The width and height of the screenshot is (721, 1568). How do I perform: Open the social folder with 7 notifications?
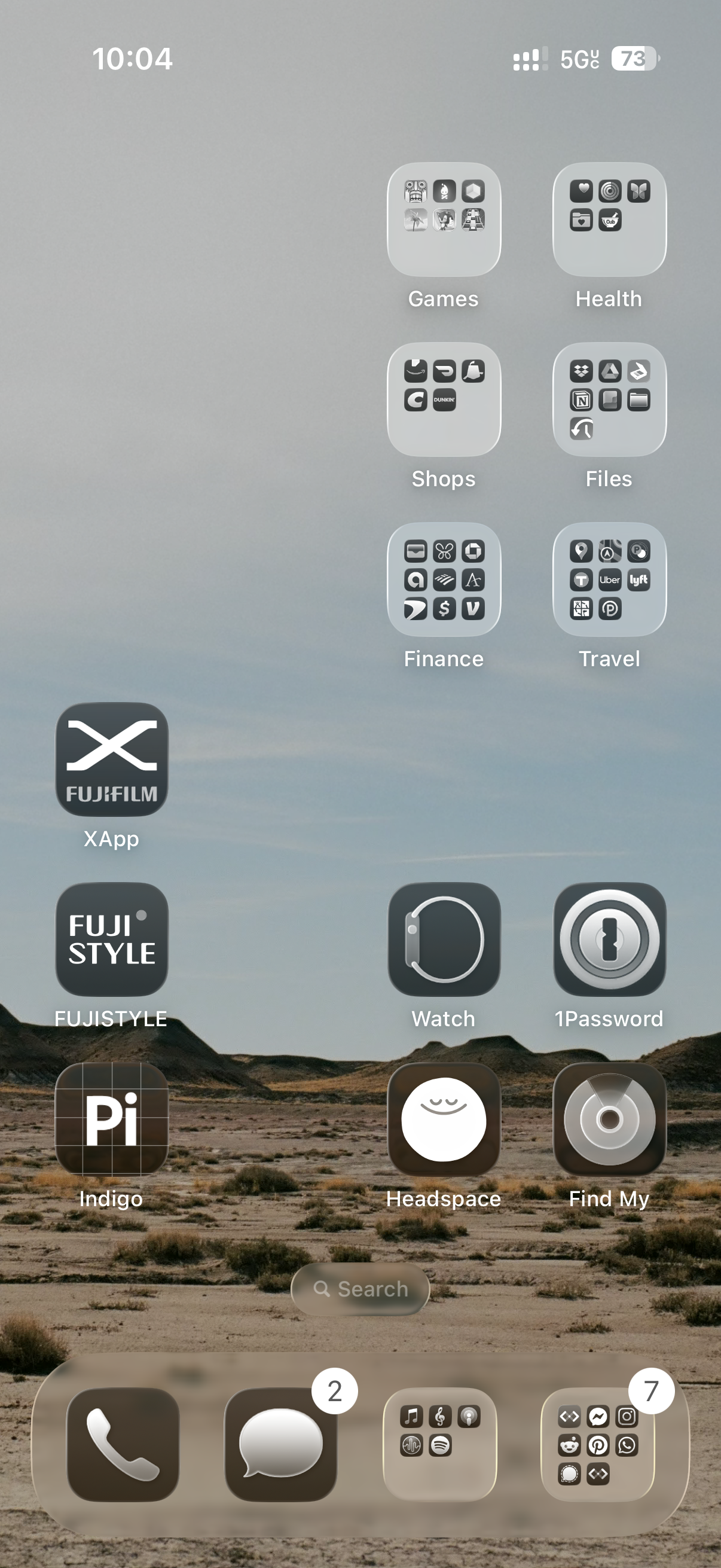click(x=597, y=1444)
